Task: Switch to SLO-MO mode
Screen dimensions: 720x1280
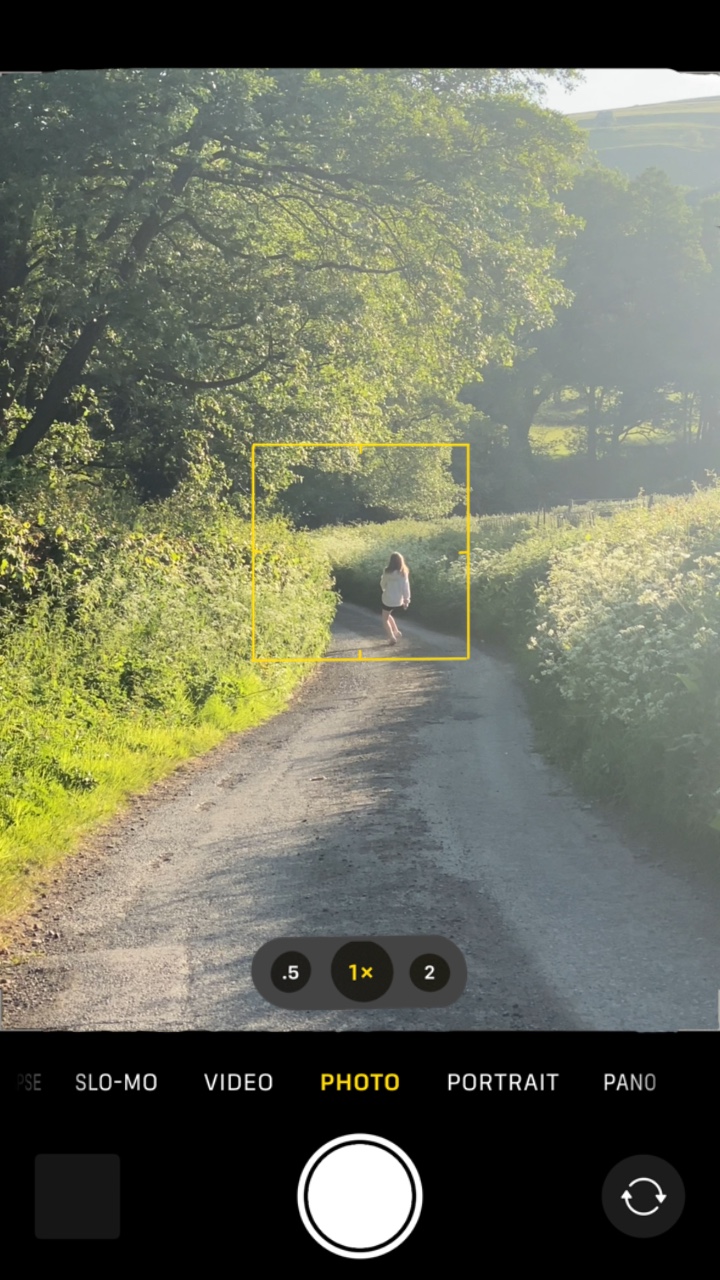Action: tap(116, 1082)
